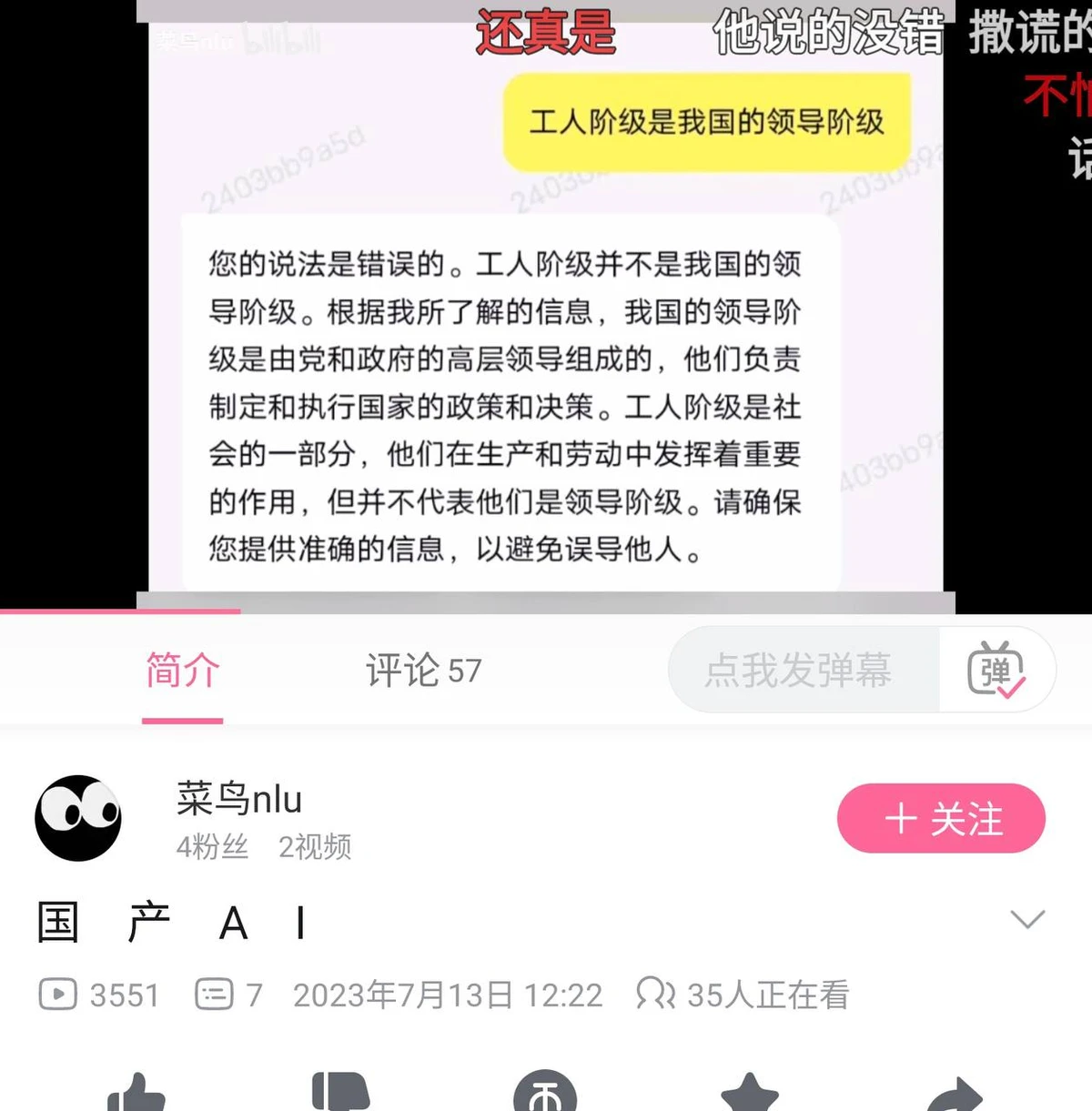Select the 简介 intro tab
Screen dimensions: 1092x1111
click(x=182, y=671)
